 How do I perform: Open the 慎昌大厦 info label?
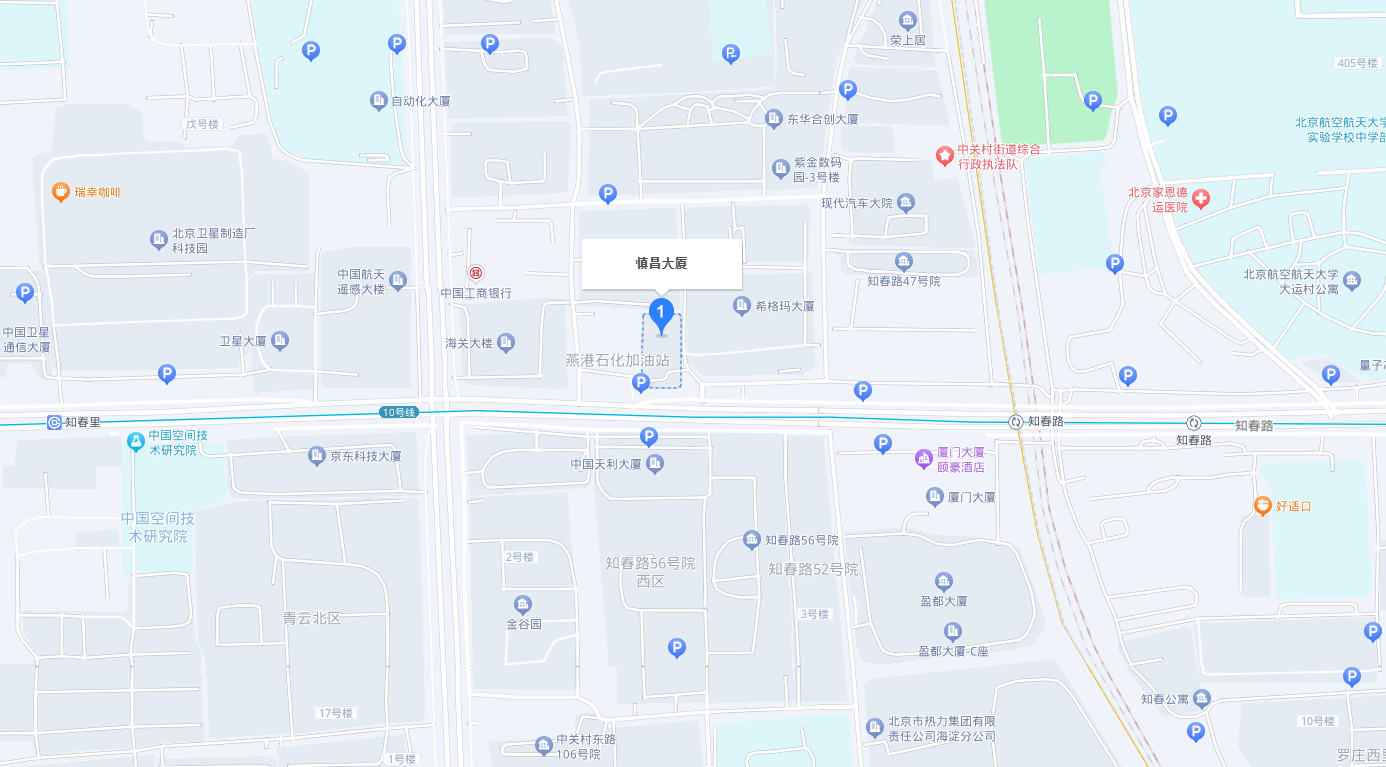coord(661,263)
